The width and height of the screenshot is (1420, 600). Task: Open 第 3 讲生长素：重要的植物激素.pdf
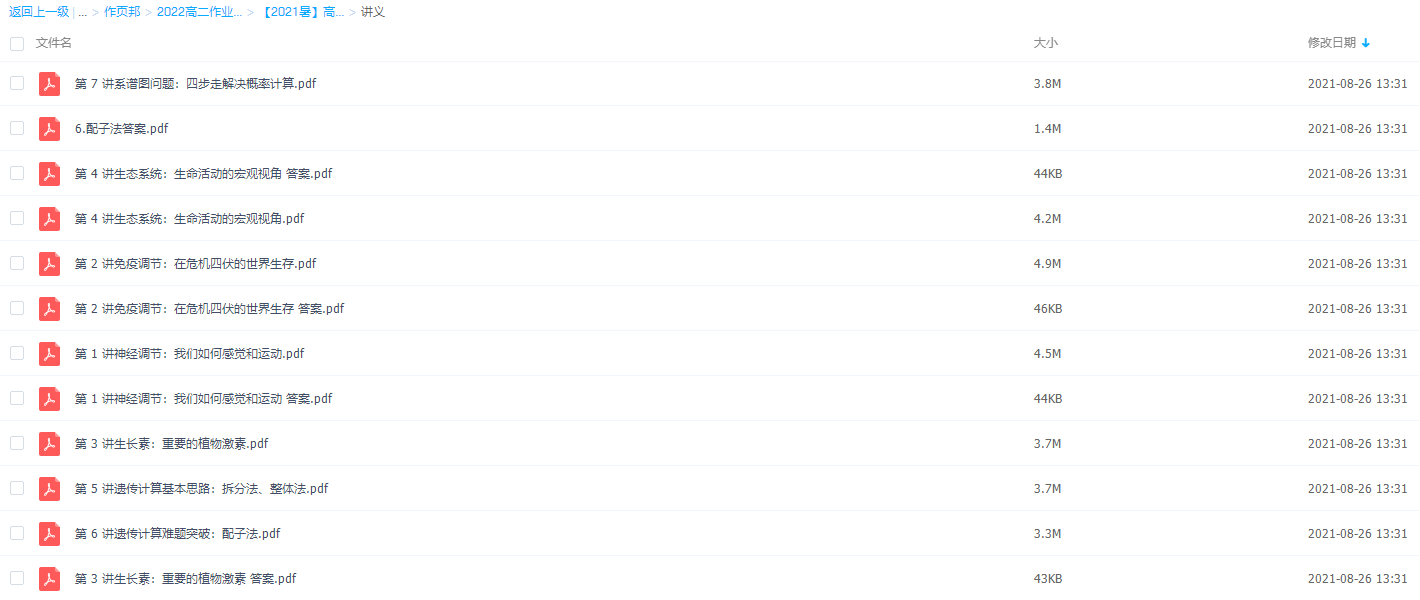click(x=171, y=444)
